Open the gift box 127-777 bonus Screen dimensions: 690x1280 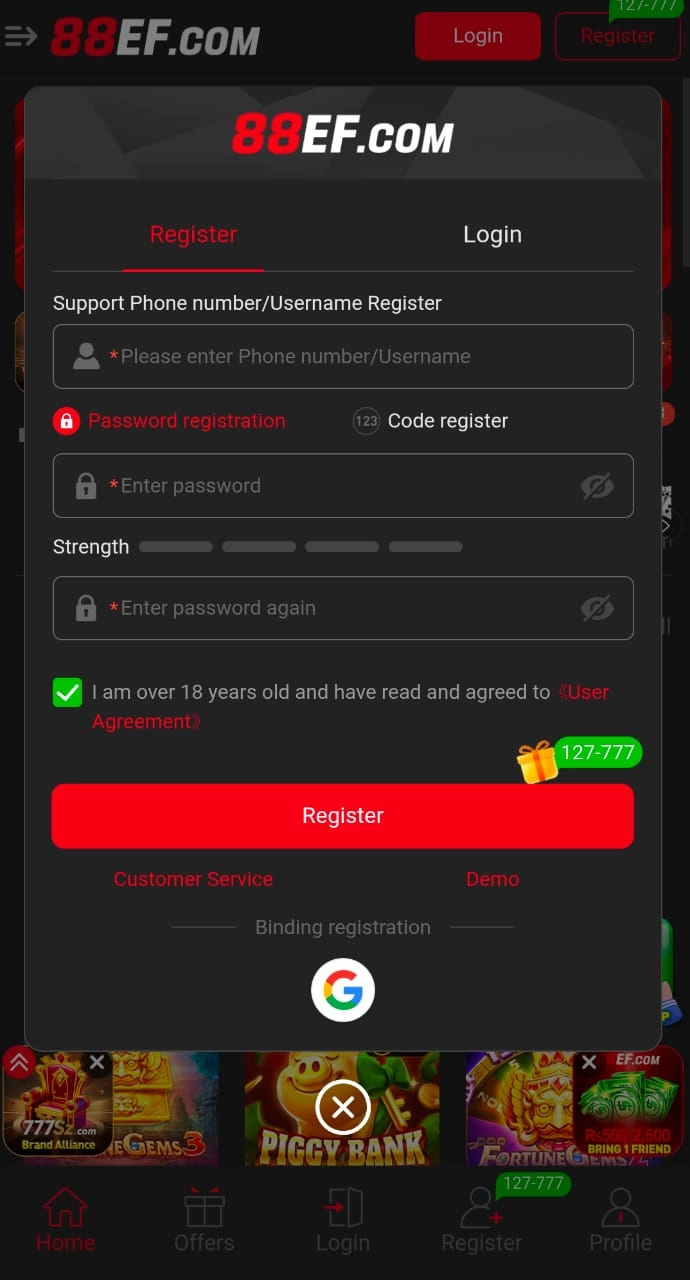click(538, 762)
